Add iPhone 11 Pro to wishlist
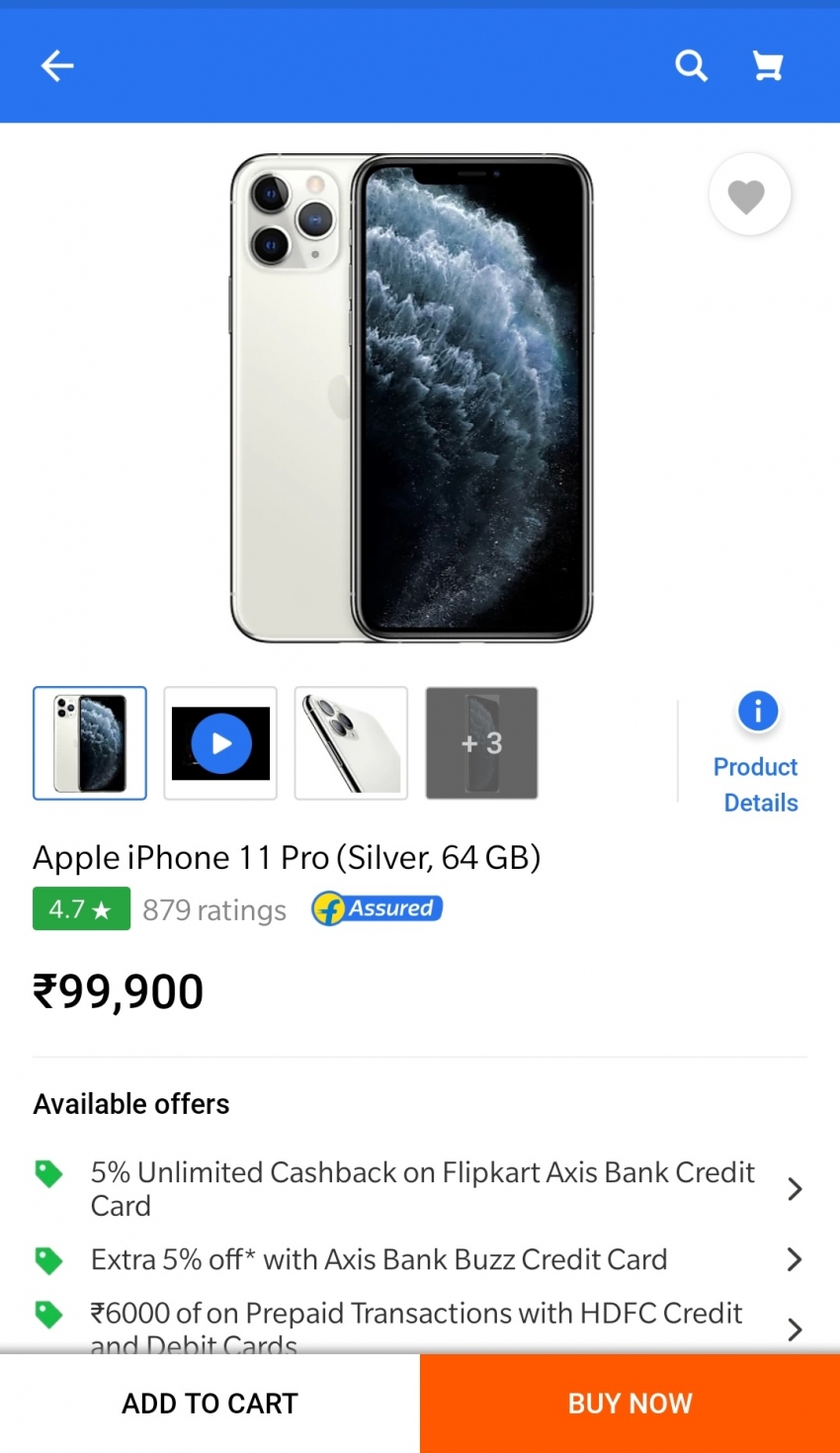The height and width of the screenshot is (1453, 840). 748,196
